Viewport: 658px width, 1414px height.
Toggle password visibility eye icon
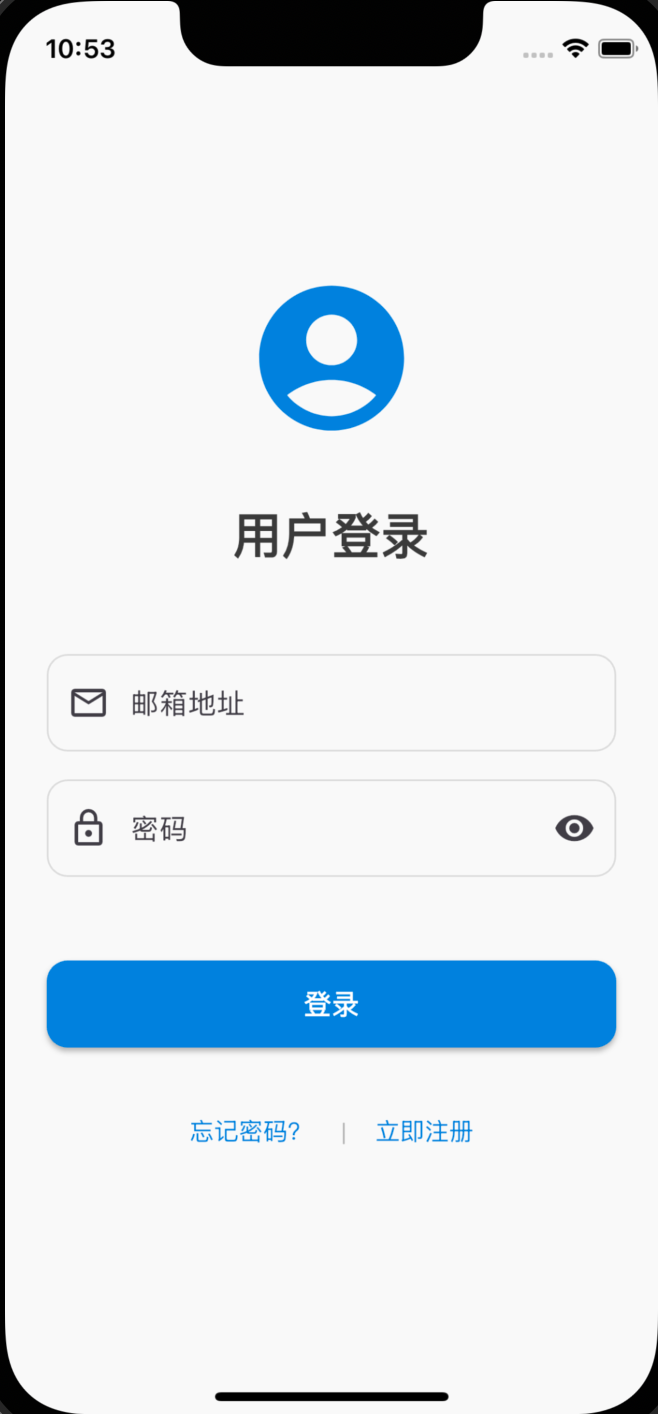[574, 828]
